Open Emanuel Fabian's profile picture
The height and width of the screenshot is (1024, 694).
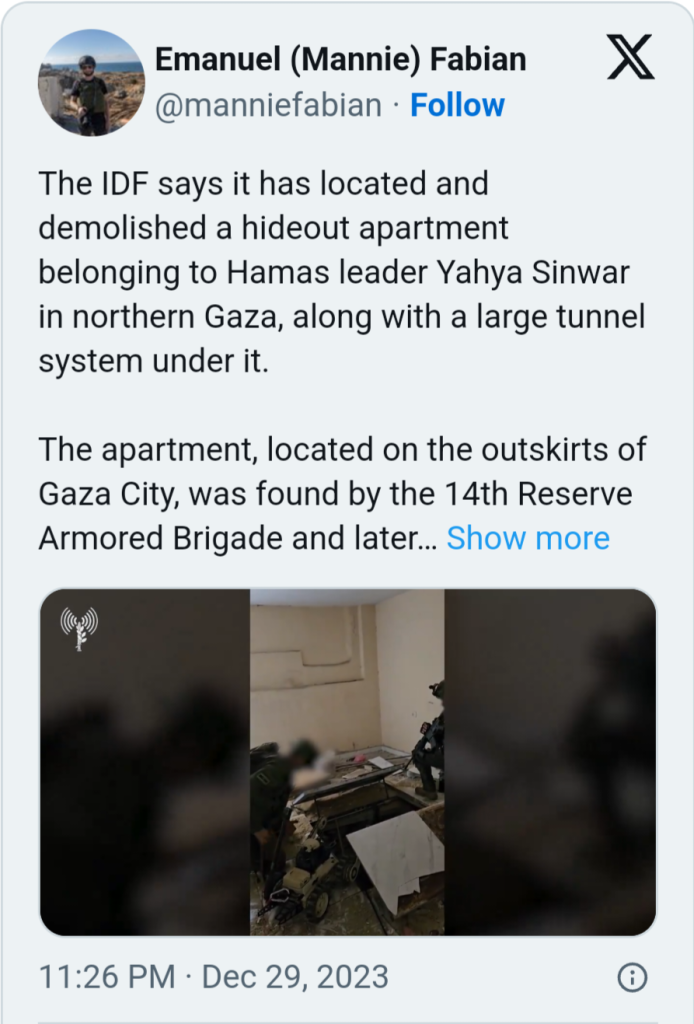click(91, 82)
